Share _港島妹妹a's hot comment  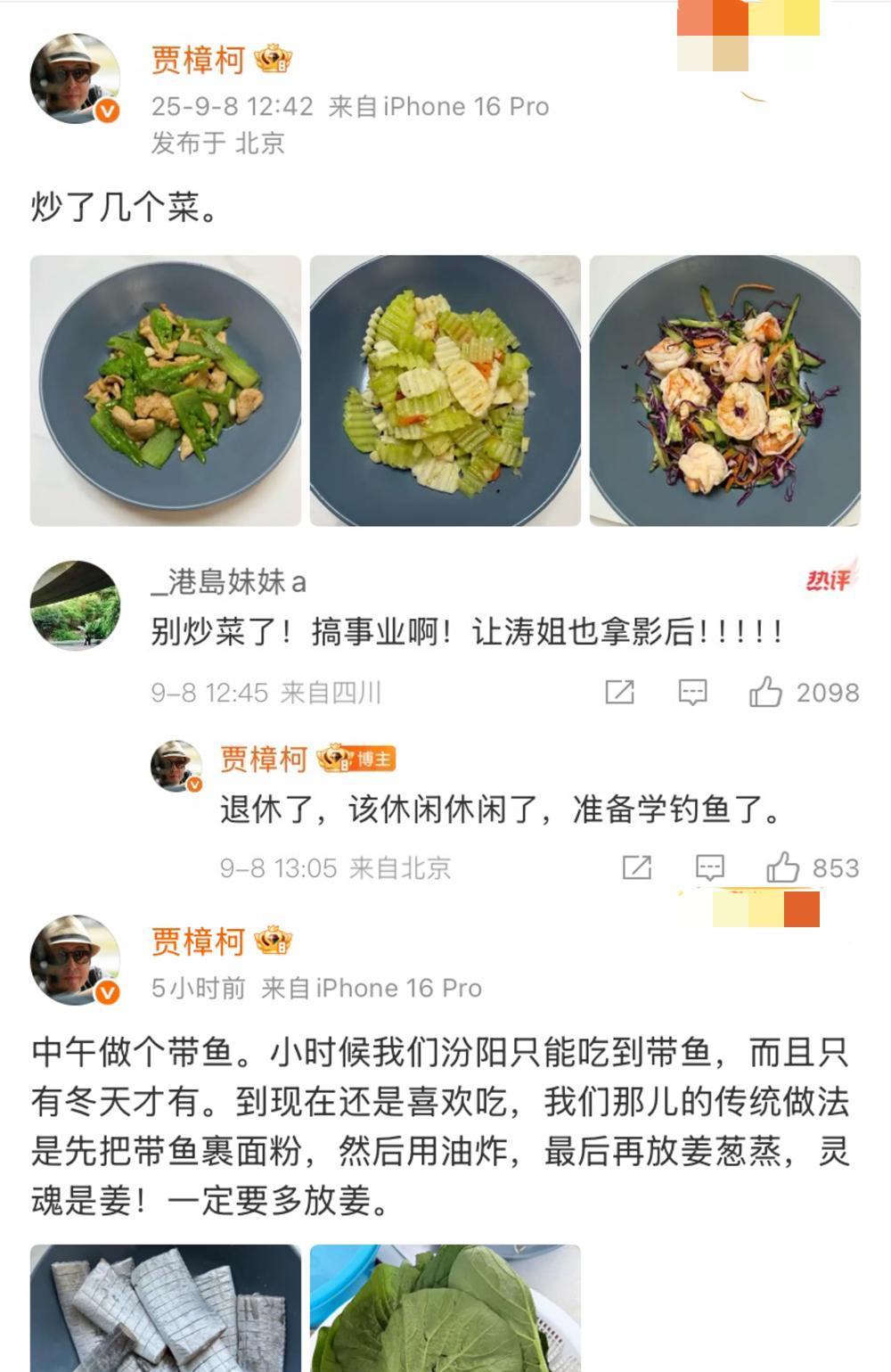coord(619,692)
